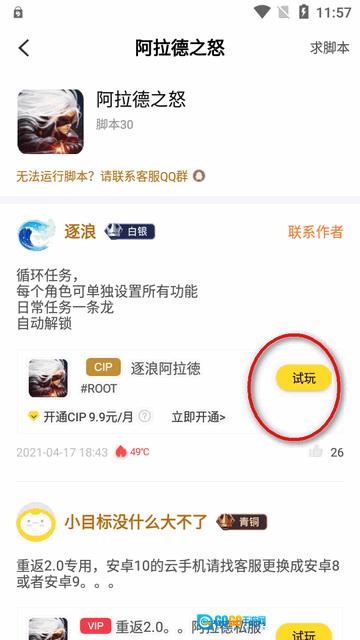Go back using the top-left arrow

(x=24, y=48)
